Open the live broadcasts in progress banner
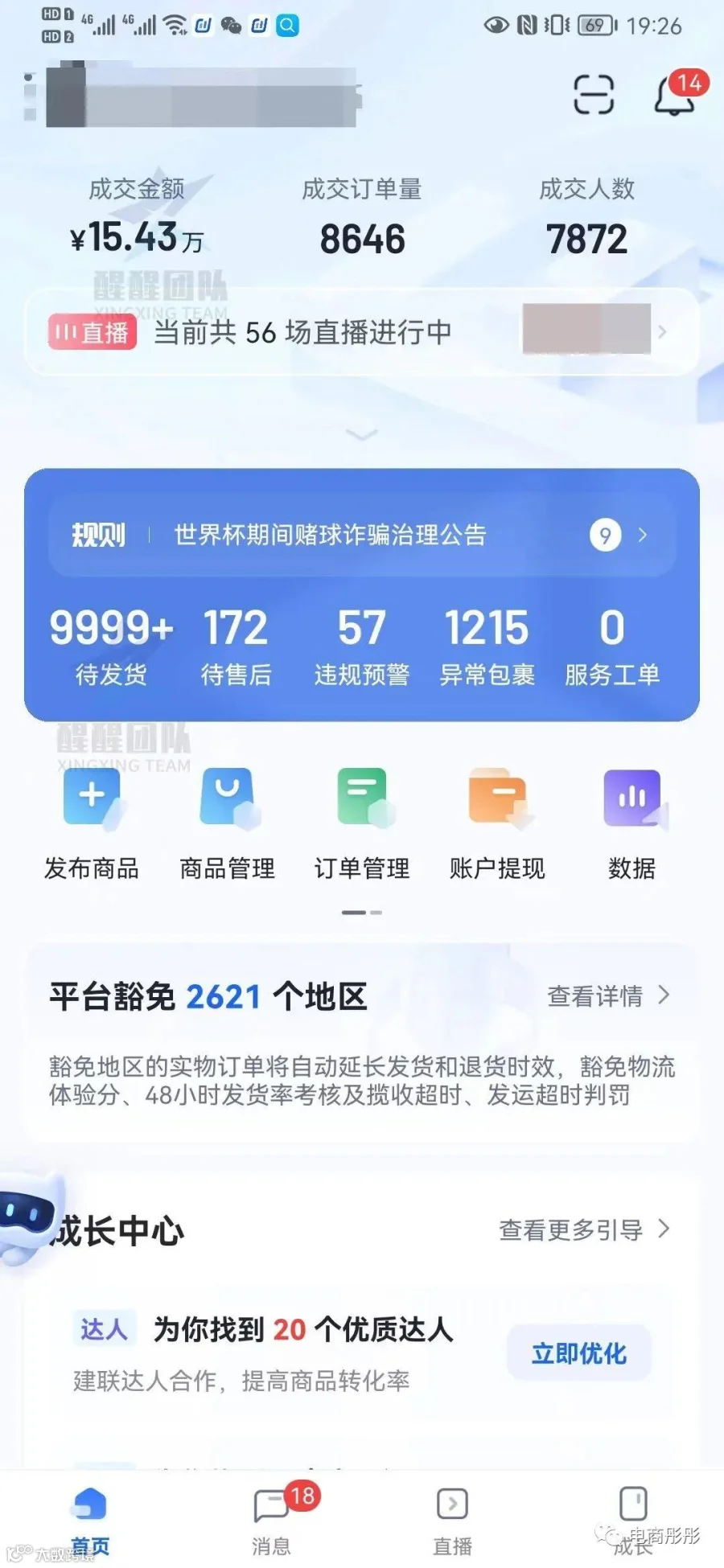The width and height of the screenshot is (724, 1568). [x=361, y=332]
